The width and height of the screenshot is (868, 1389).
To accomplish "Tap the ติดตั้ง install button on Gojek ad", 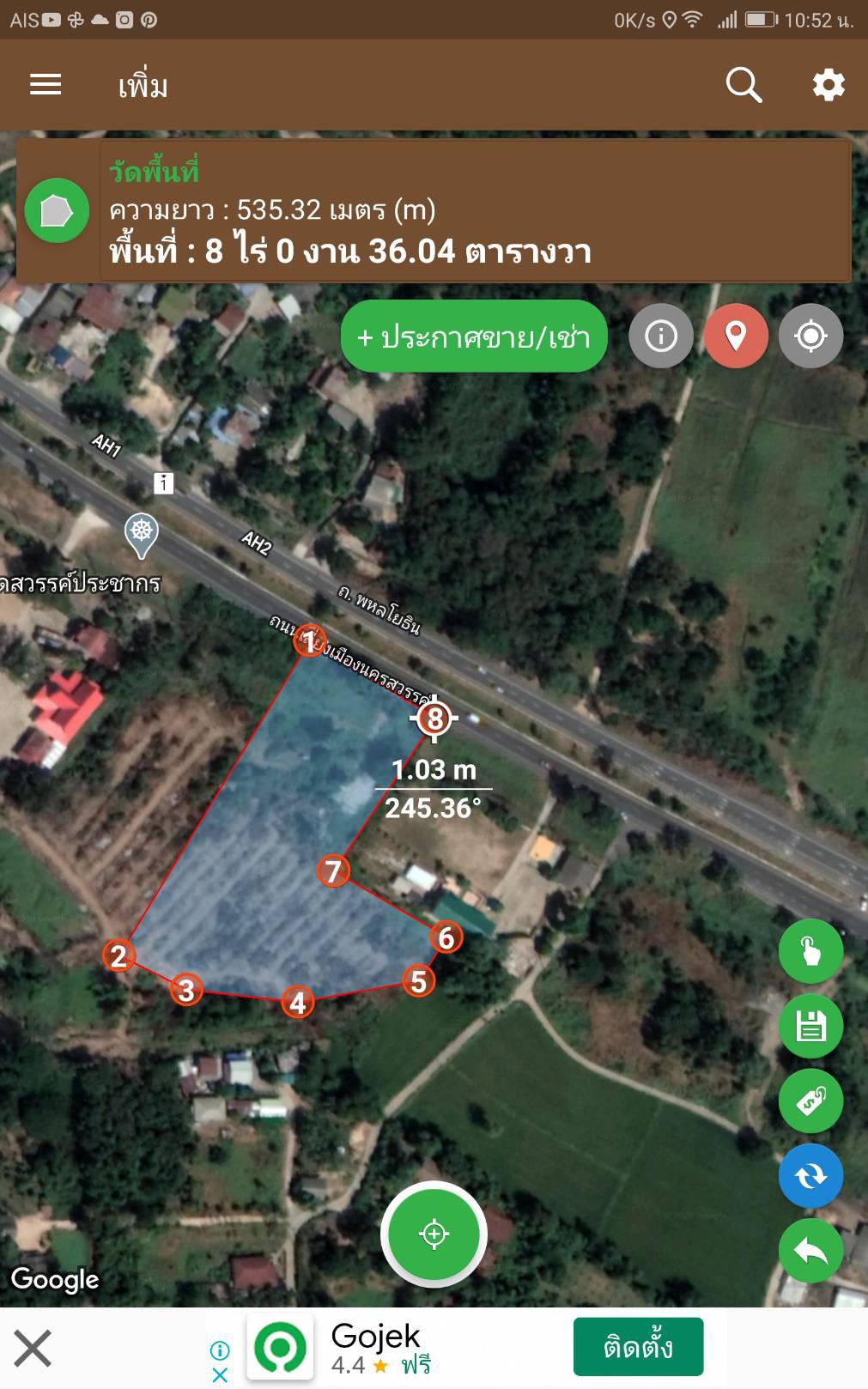I will 638,1347.
